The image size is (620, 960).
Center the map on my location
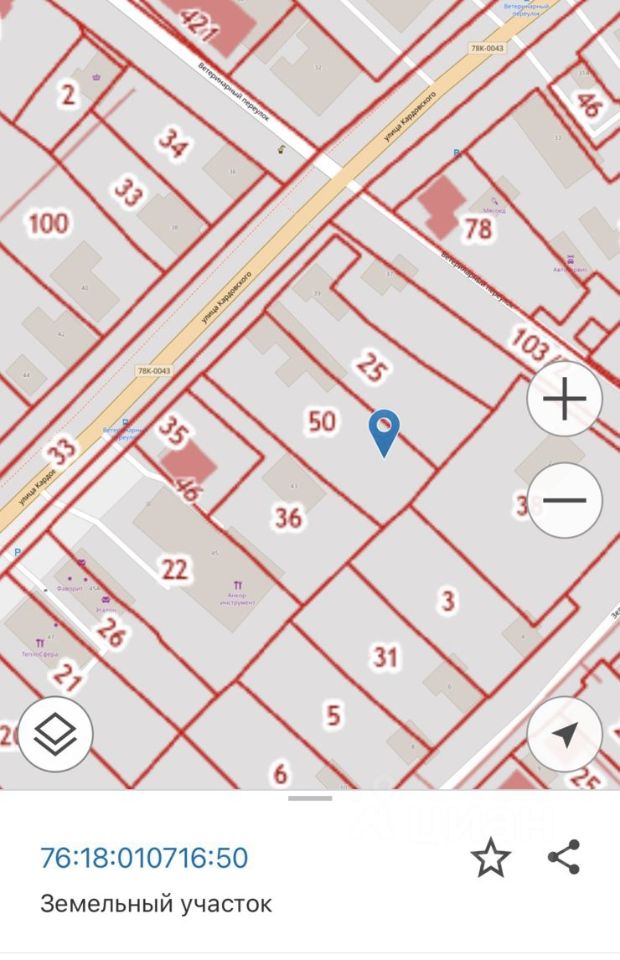[564, 735]
